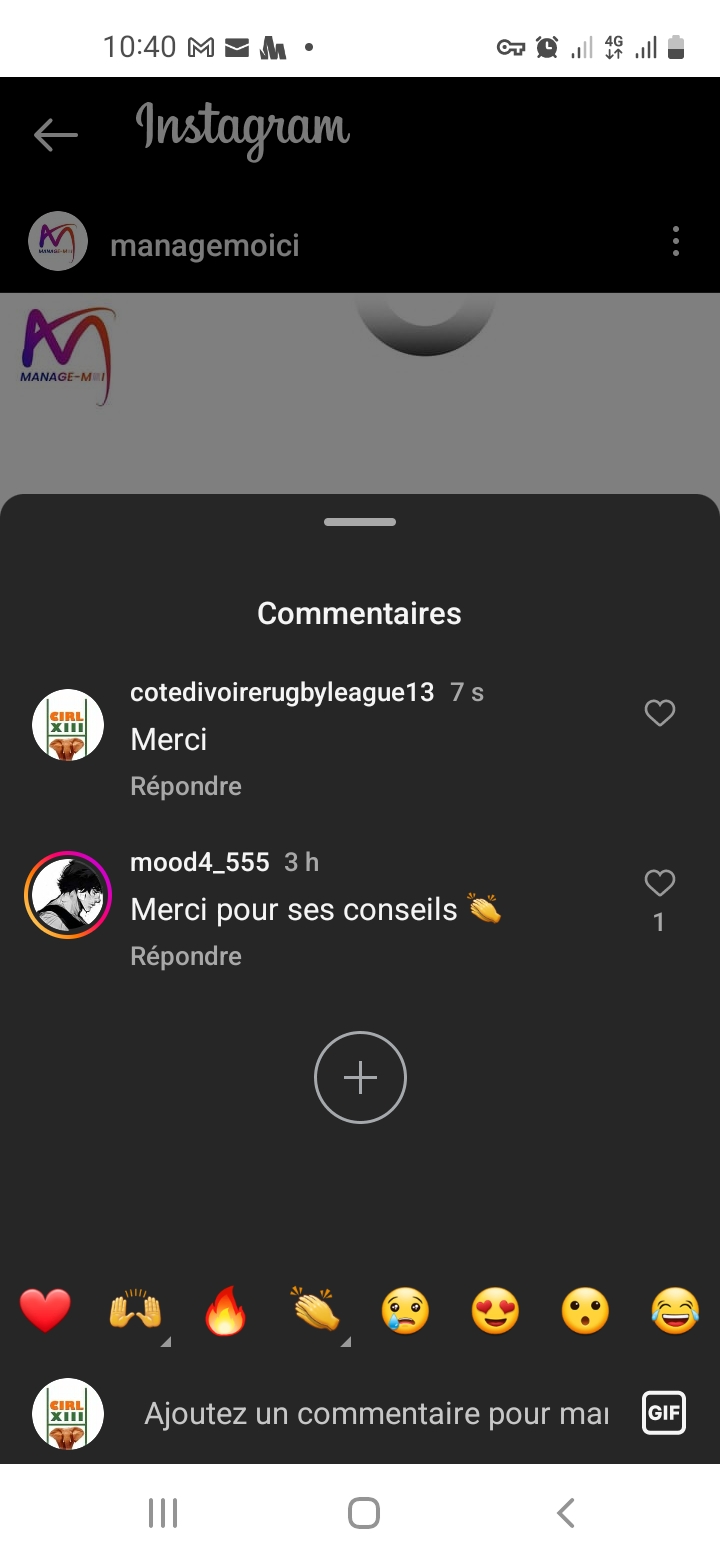Insert the fire emoji
Viewport: 720px width, 1560px height.
225,1310
